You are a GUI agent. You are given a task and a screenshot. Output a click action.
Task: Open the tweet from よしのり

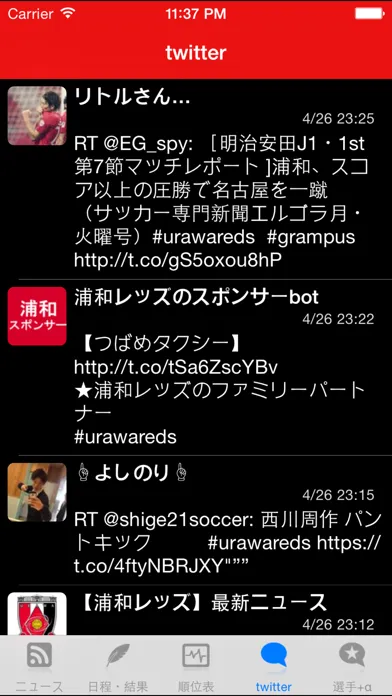pyautogui.click(x=196, y=520)
